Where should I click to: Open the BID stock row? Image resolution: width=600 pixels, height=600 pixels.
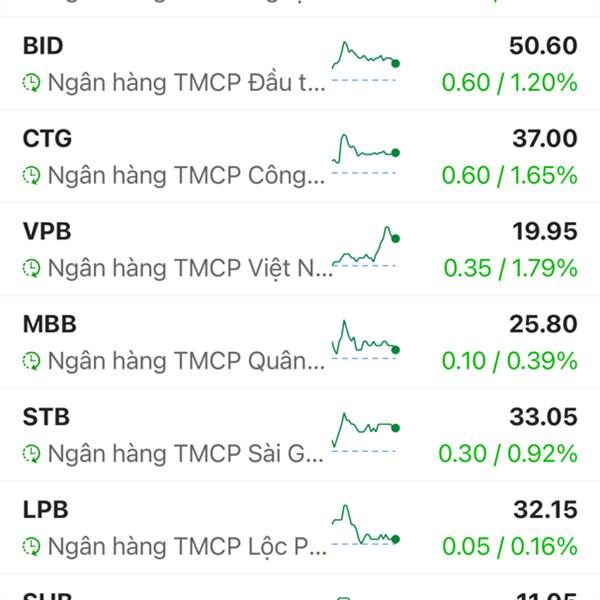(300, 64)
